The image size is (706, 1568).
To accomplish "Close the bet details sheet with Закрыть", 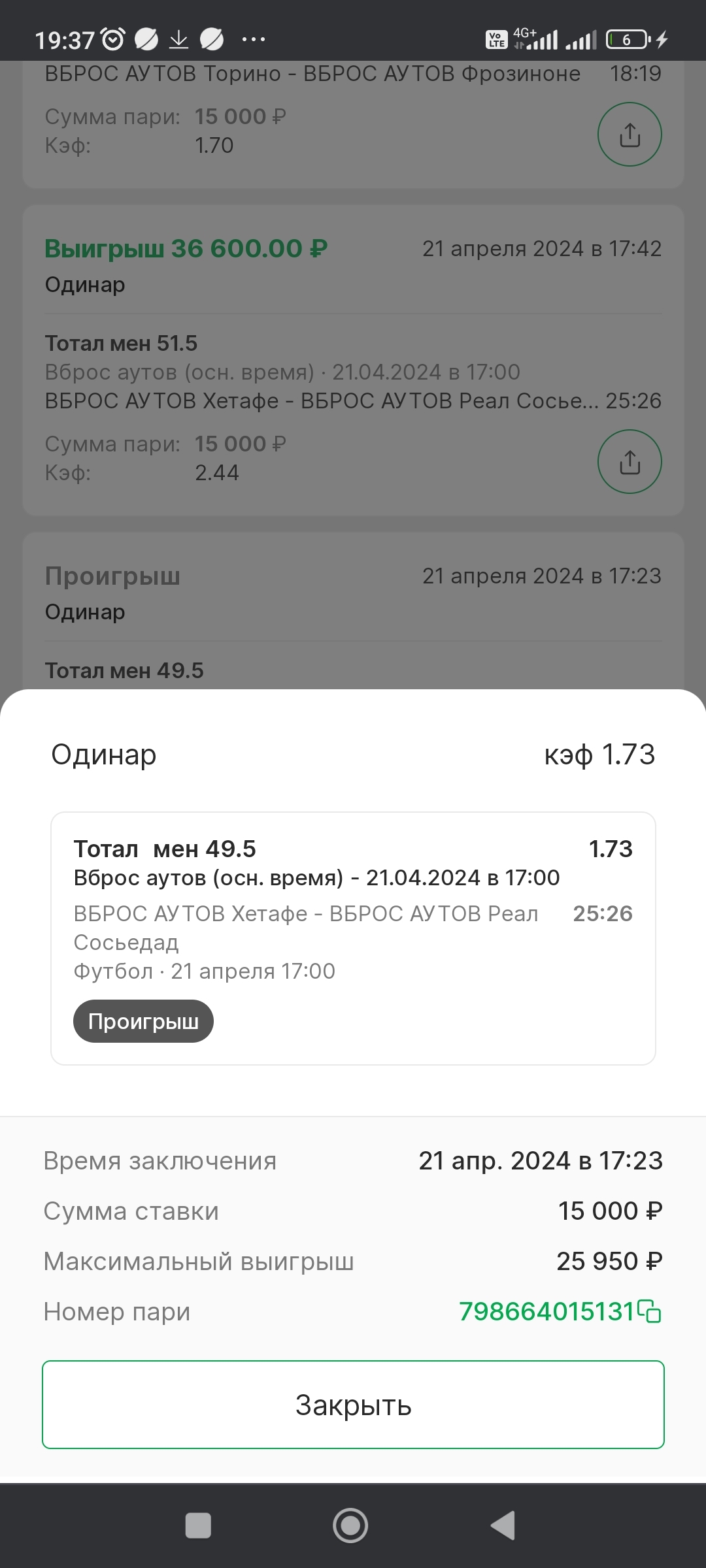I will [x=353, y=1405].
